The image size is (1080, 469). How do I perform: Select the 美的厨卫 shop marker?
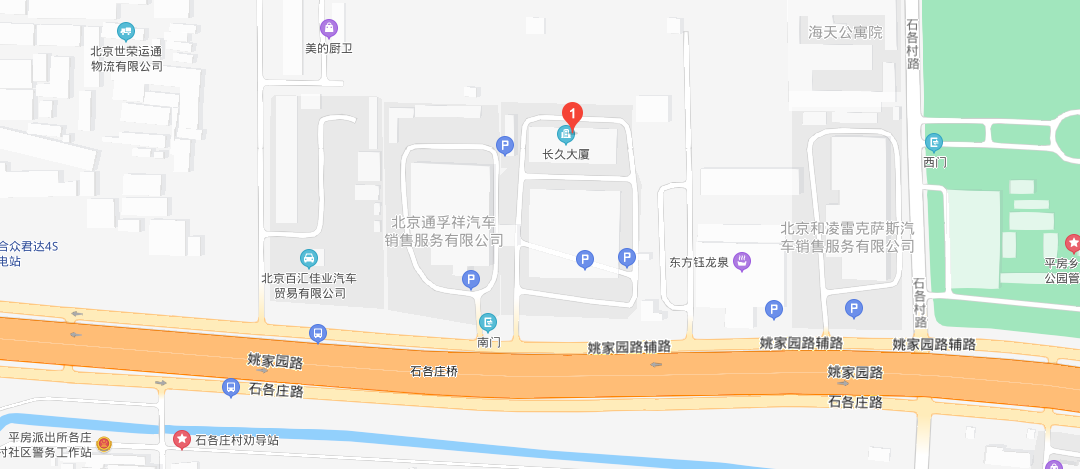[328, 28]
